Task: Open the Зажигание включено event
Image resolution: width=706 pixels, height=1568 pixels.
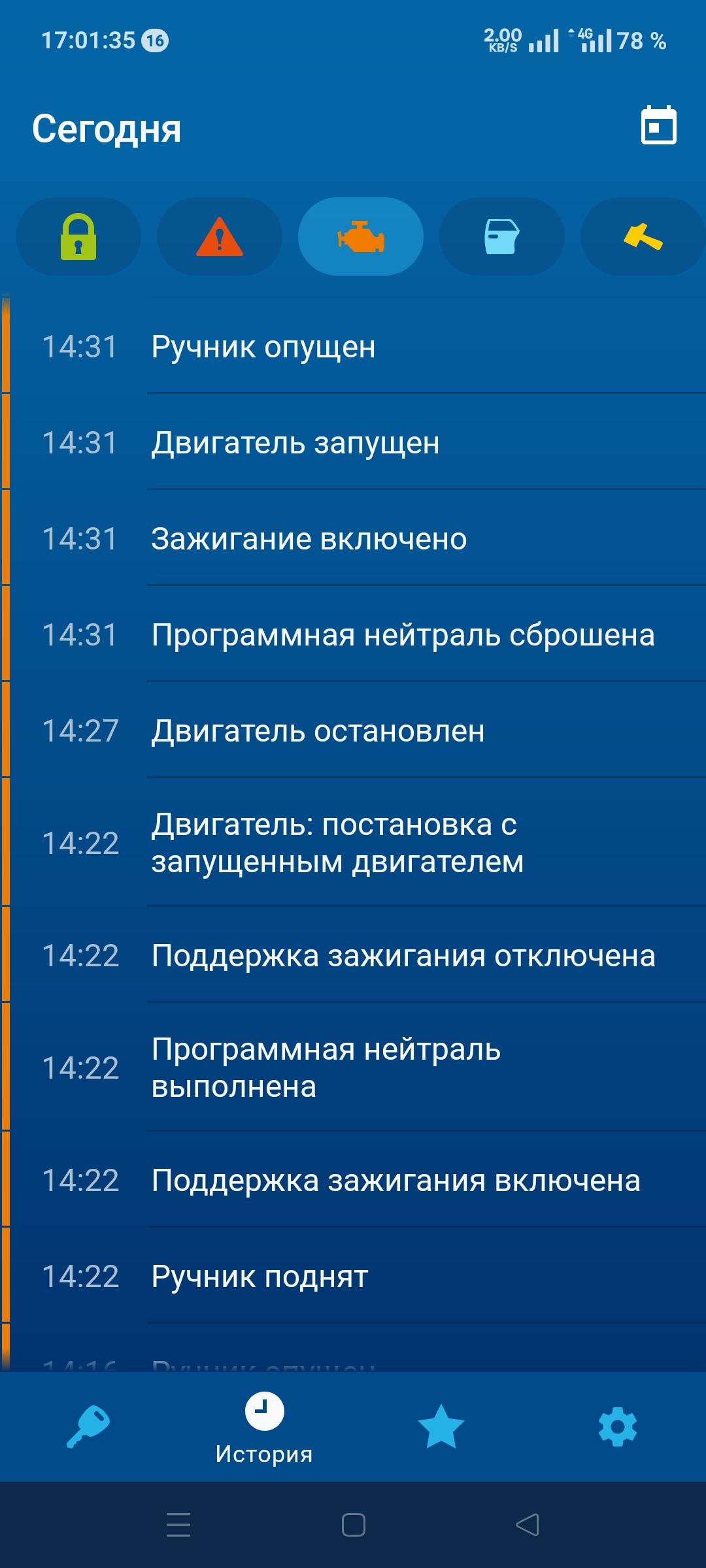Action: 353,539
